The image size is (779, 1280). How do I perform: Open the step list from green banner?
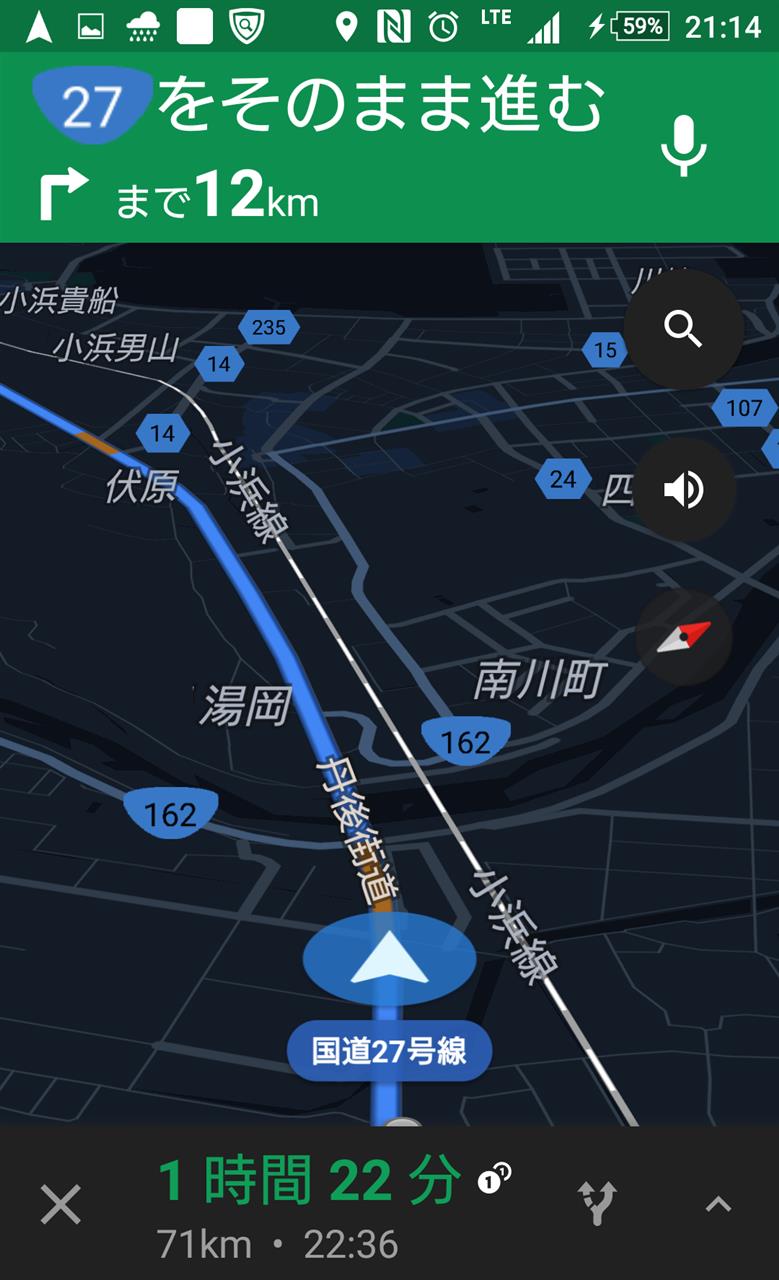tap(389, 147)
